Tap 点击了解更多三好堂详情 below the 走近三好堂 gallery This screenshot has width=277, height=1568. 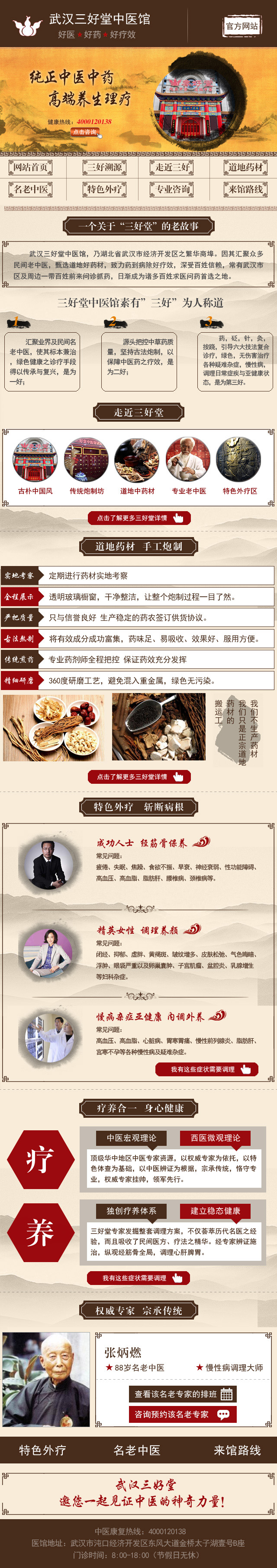(x=139, y=518)
